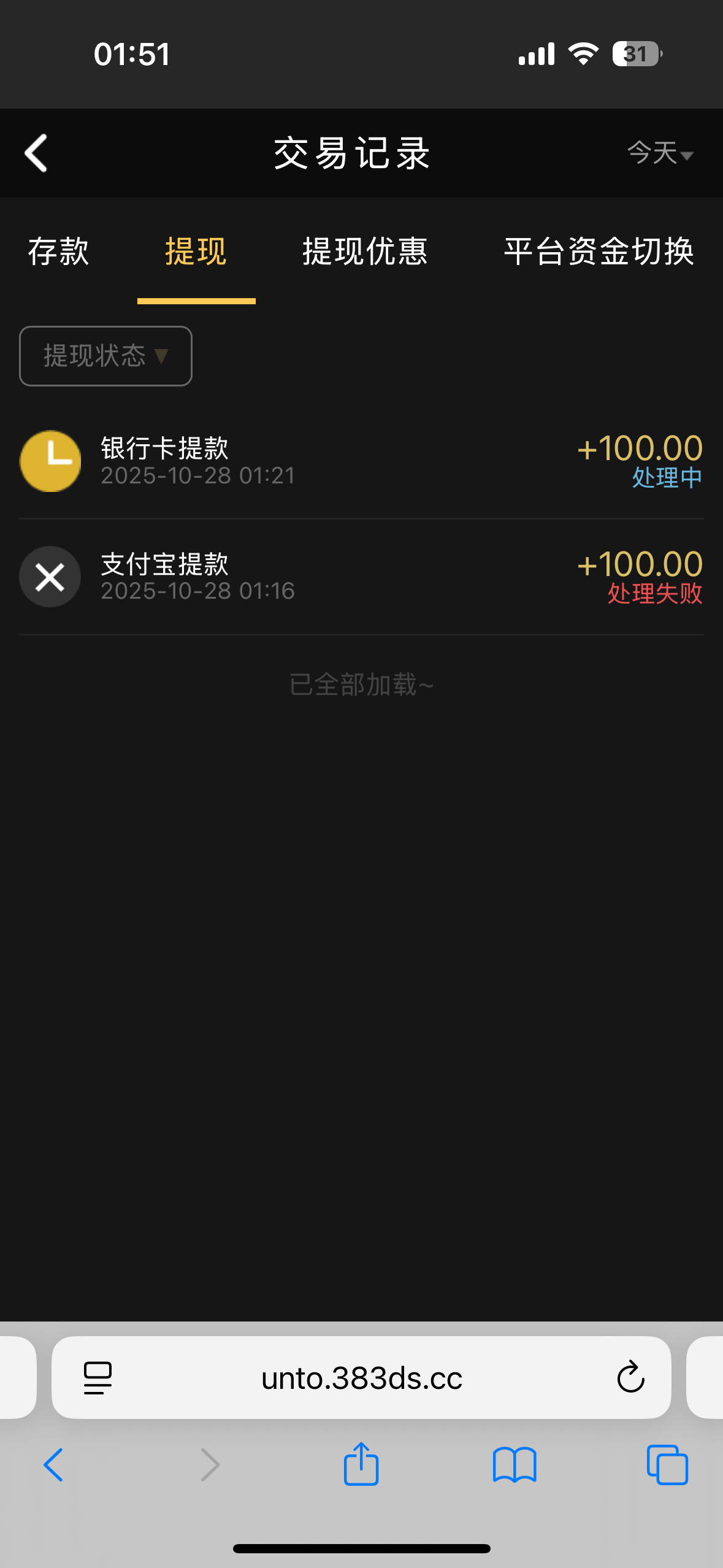Tap the battery indicator in status bar

636,54
